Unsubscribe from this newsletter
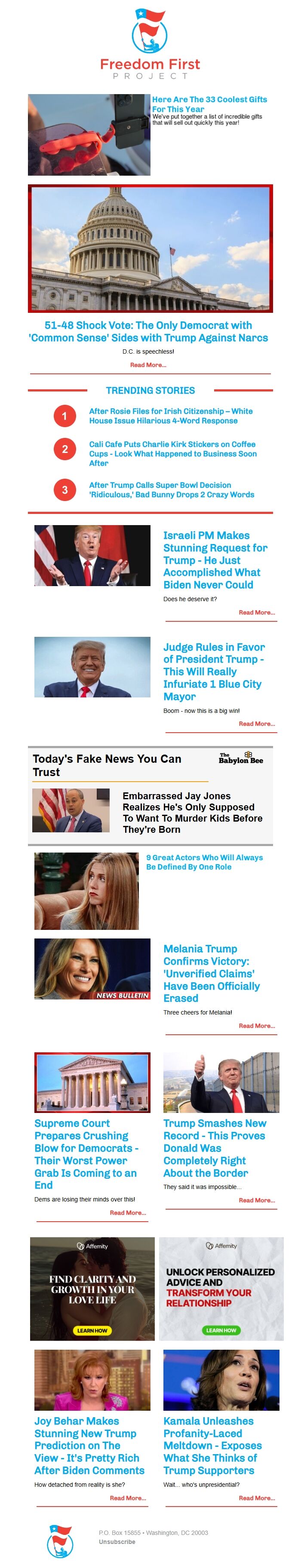Image resolution: width=301 pixels, height=1568 pixels. (x=117, y=1542)
